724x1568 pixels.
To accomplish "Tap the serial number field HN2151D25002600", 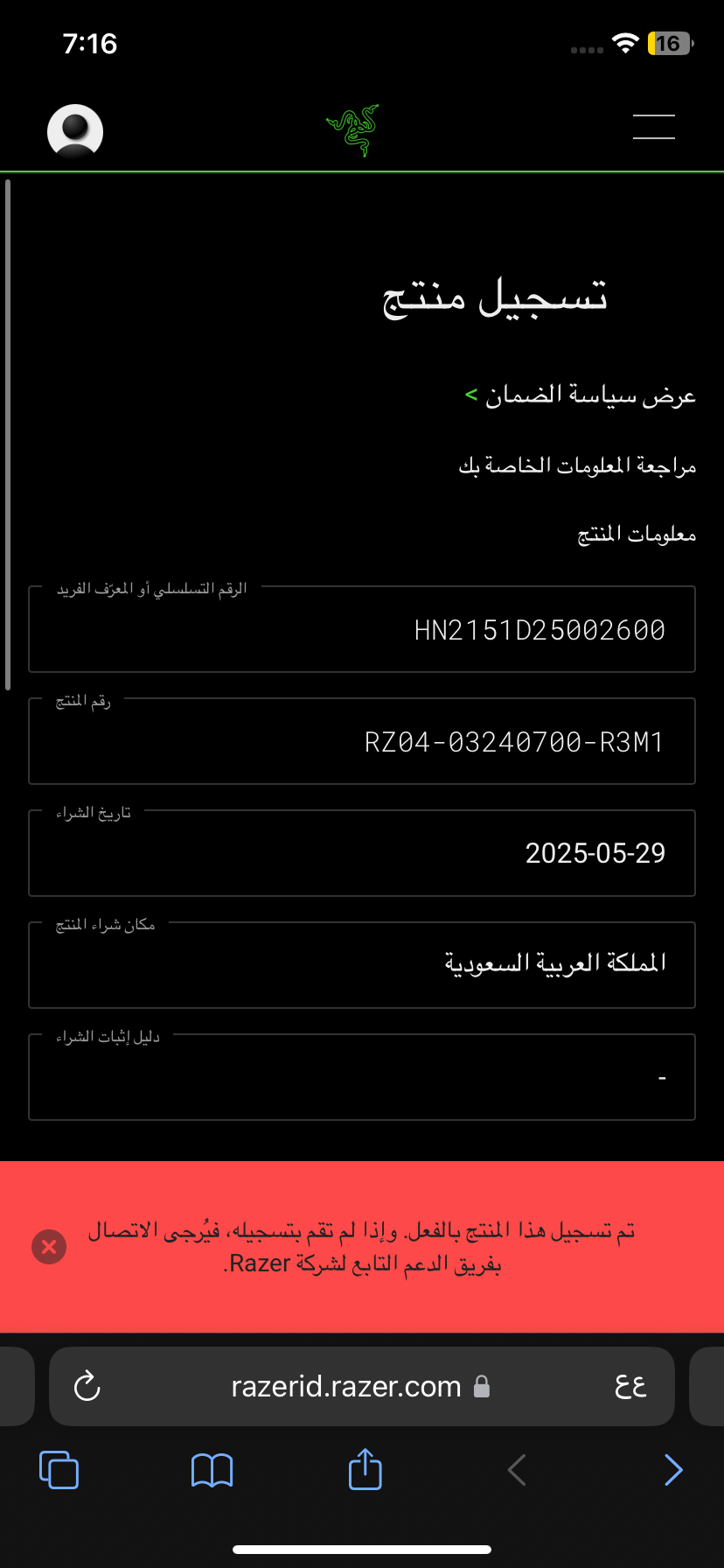I will coord(362,629).
